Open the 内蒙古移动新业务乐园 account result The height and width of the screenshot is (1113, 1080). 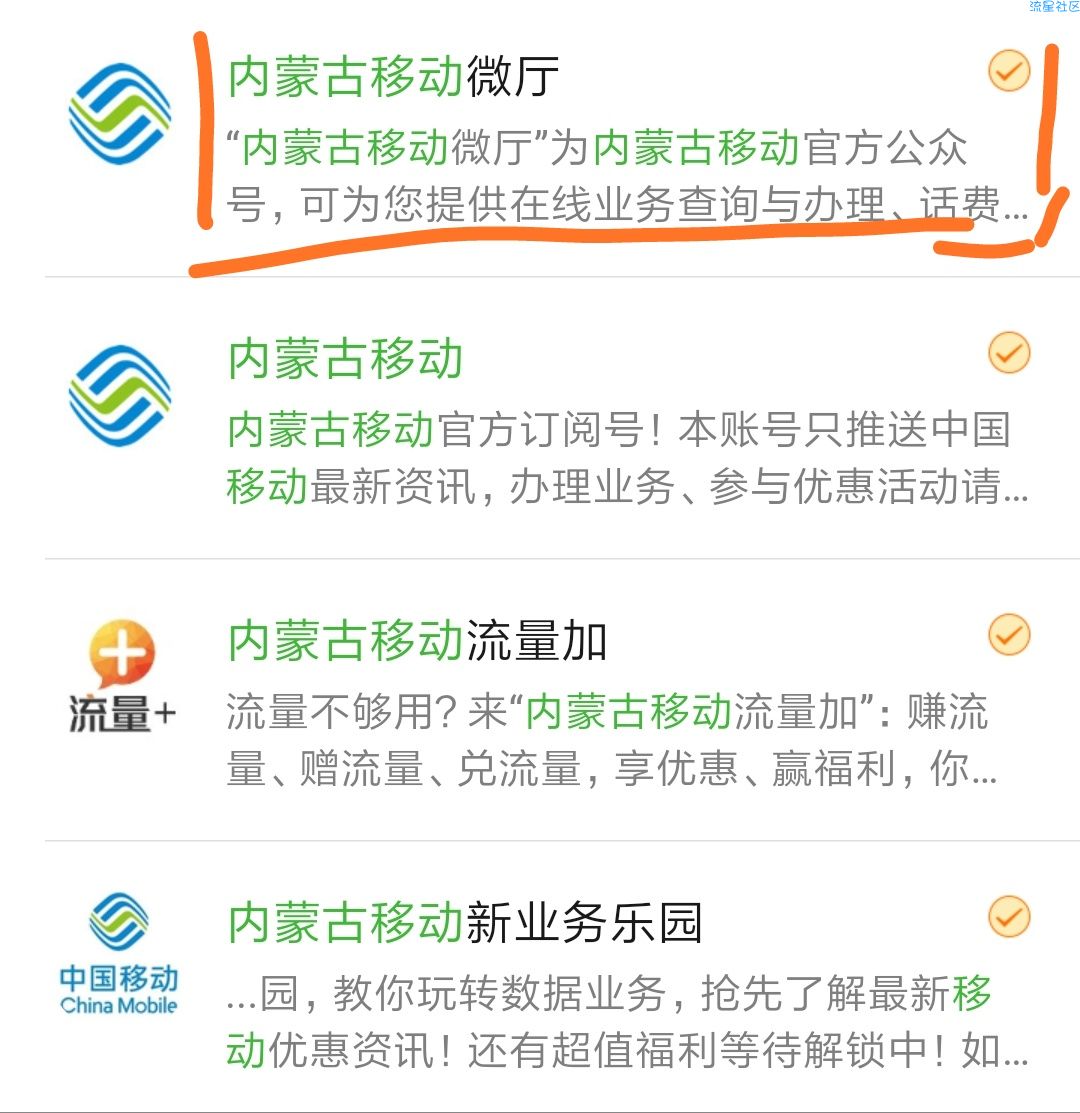pyautogui.click(x=464, y=923)
